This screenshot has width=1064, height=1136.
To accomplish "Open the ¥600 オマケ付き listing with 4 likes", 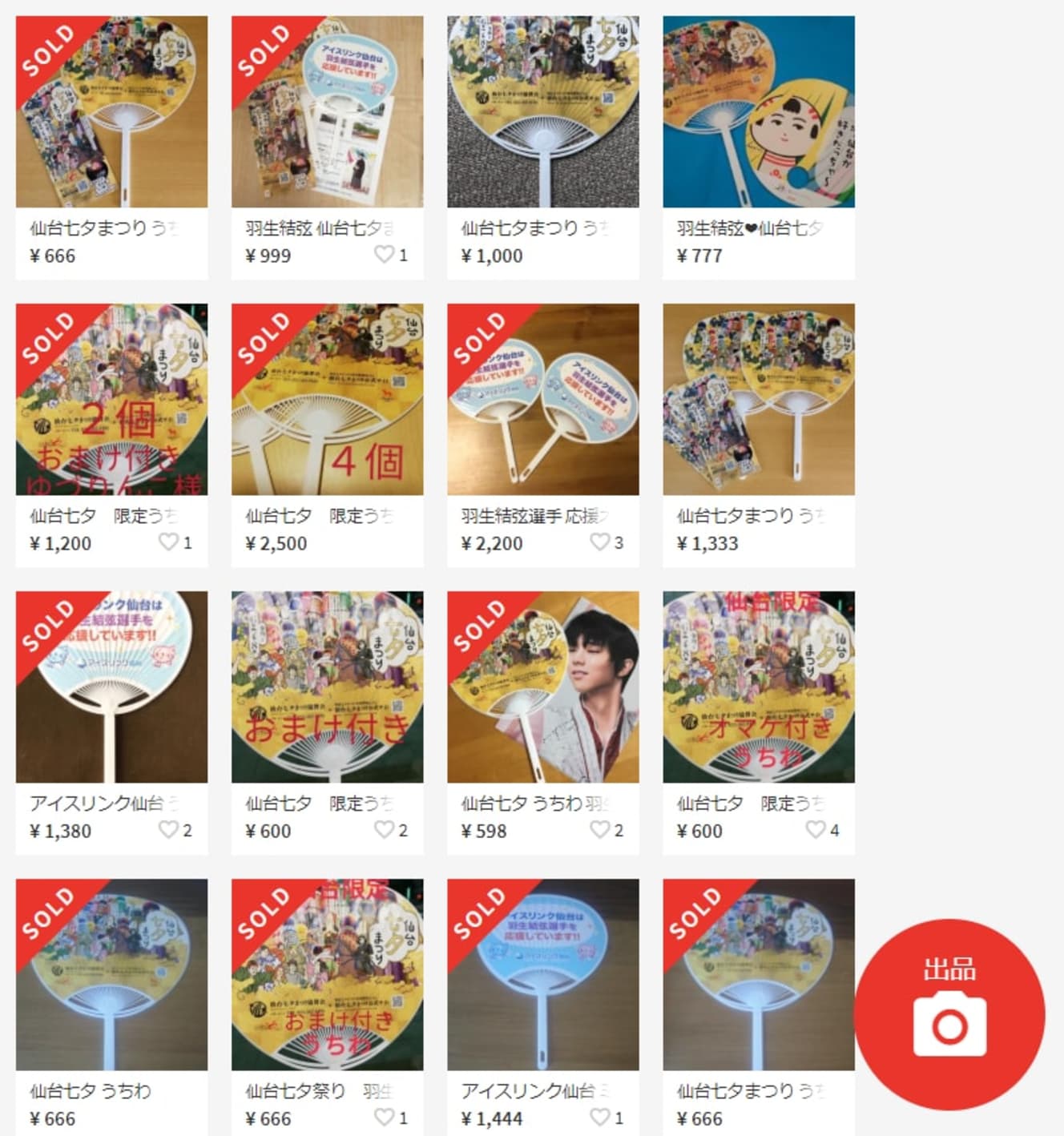I will tap(758, 687).
